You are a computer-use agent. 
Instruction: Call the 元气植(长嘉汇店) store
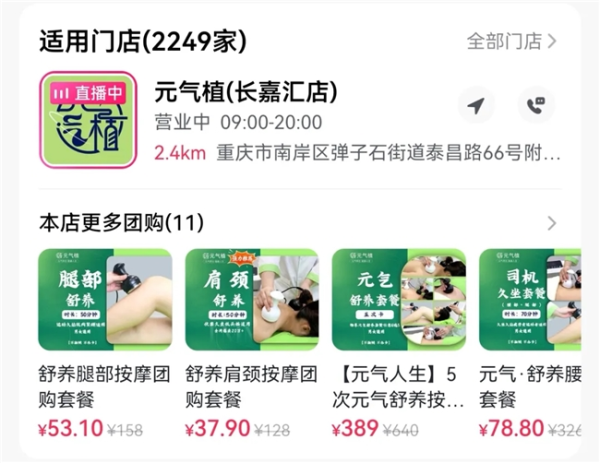coord(536,105)
